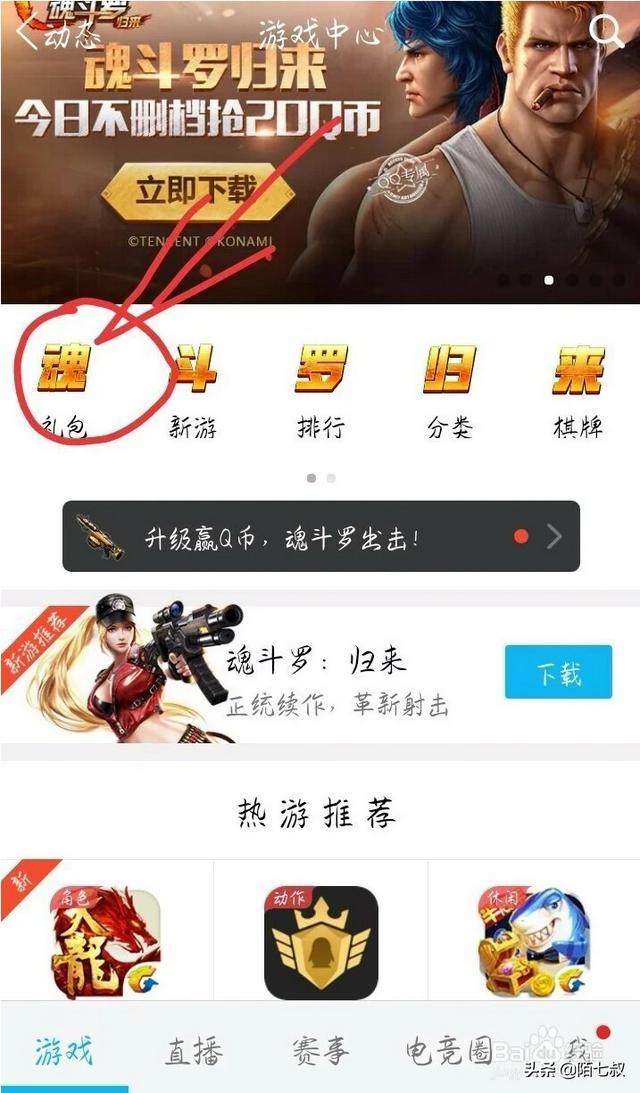The width and height of the screenshot is (640, 1093).
Task: Open the 棋牌 section
Action: pos(578,390)
